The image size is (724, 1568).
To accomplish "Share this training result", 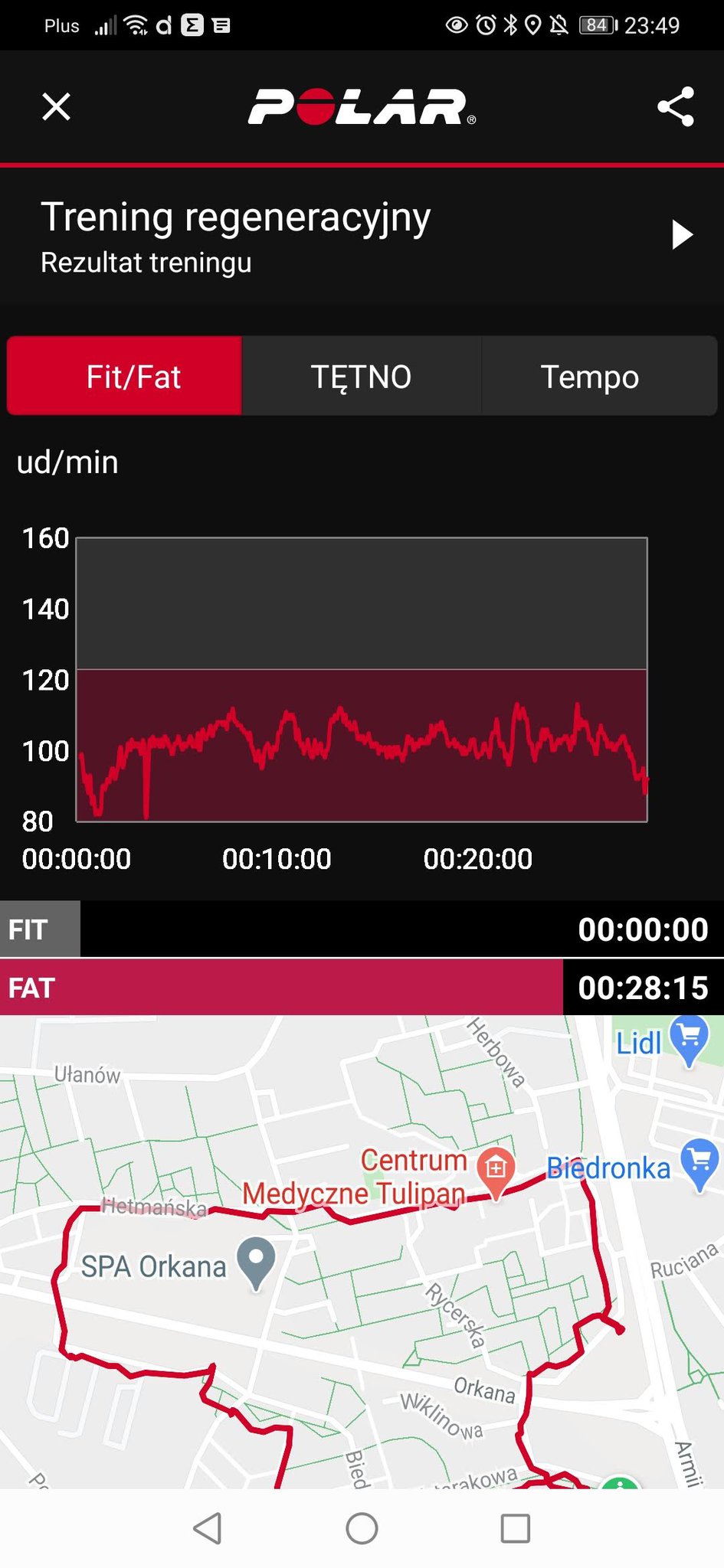I will click(676, 106).
